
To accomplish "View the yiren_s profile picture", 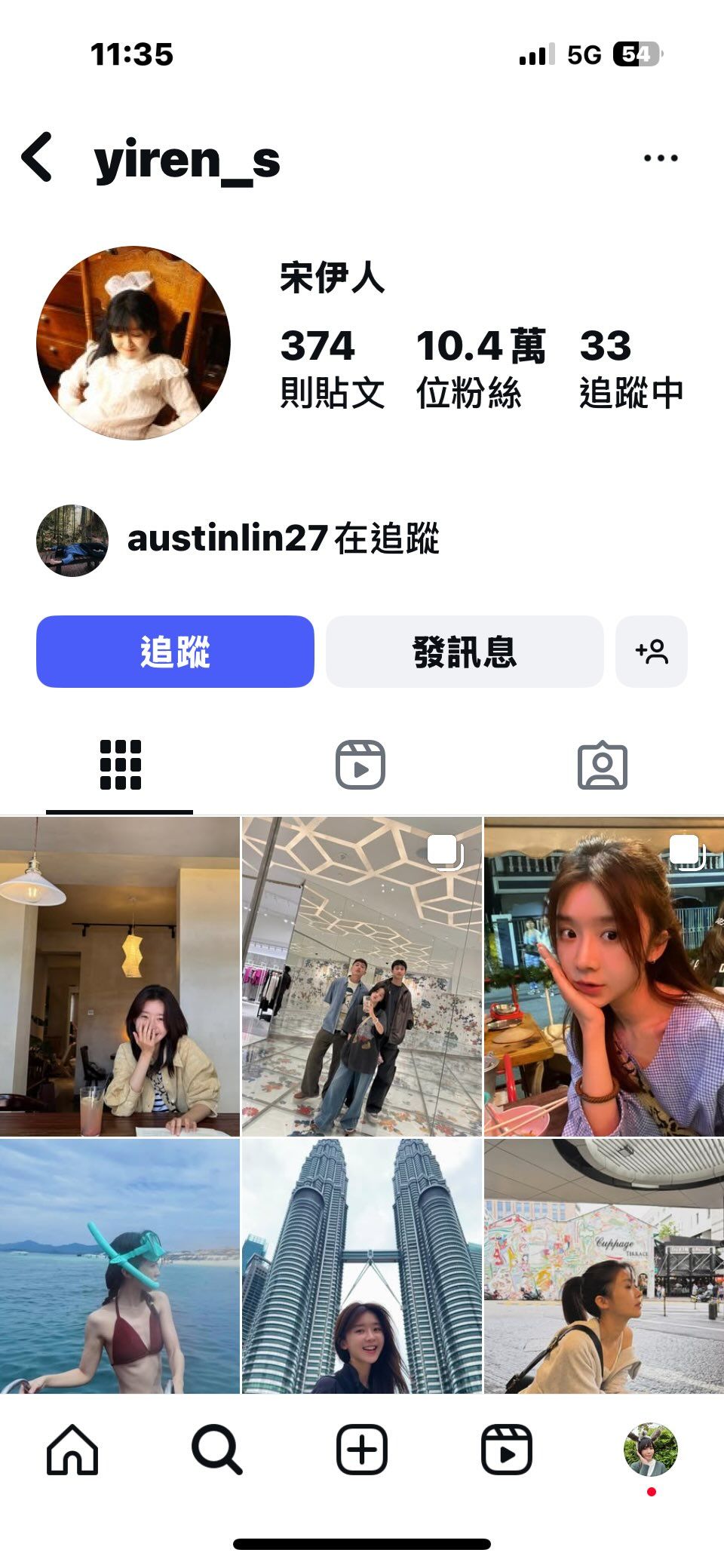I will coord(133,342).
